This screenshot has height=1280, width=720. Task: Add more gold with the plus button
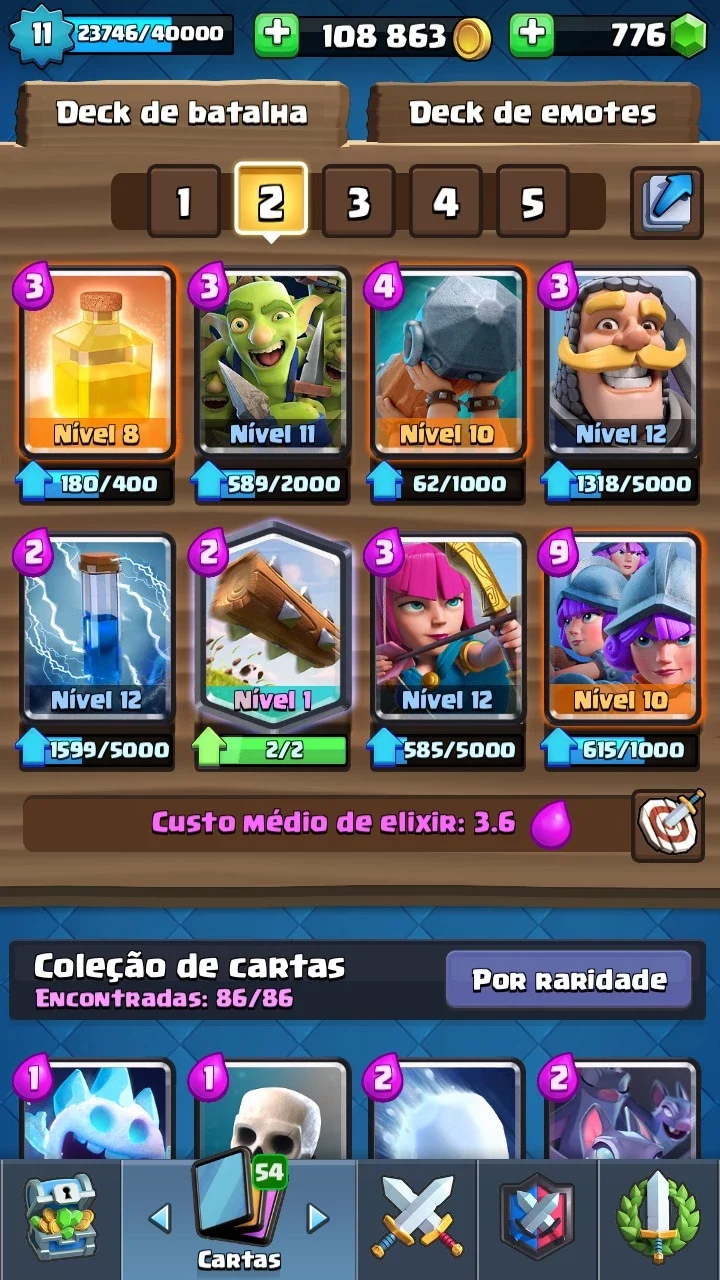tap(277, 36)
